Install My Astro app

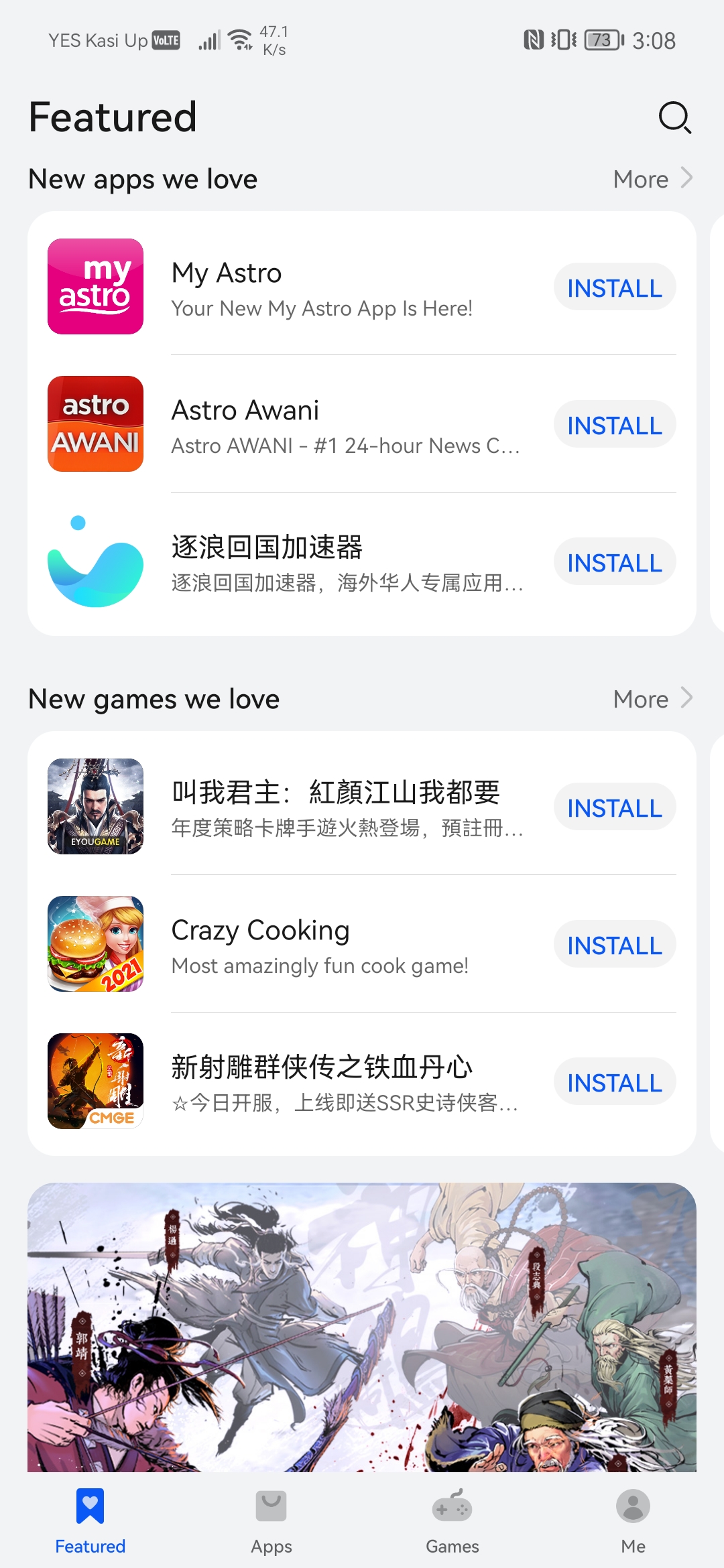pyautogui.click(x=614, y=287)
